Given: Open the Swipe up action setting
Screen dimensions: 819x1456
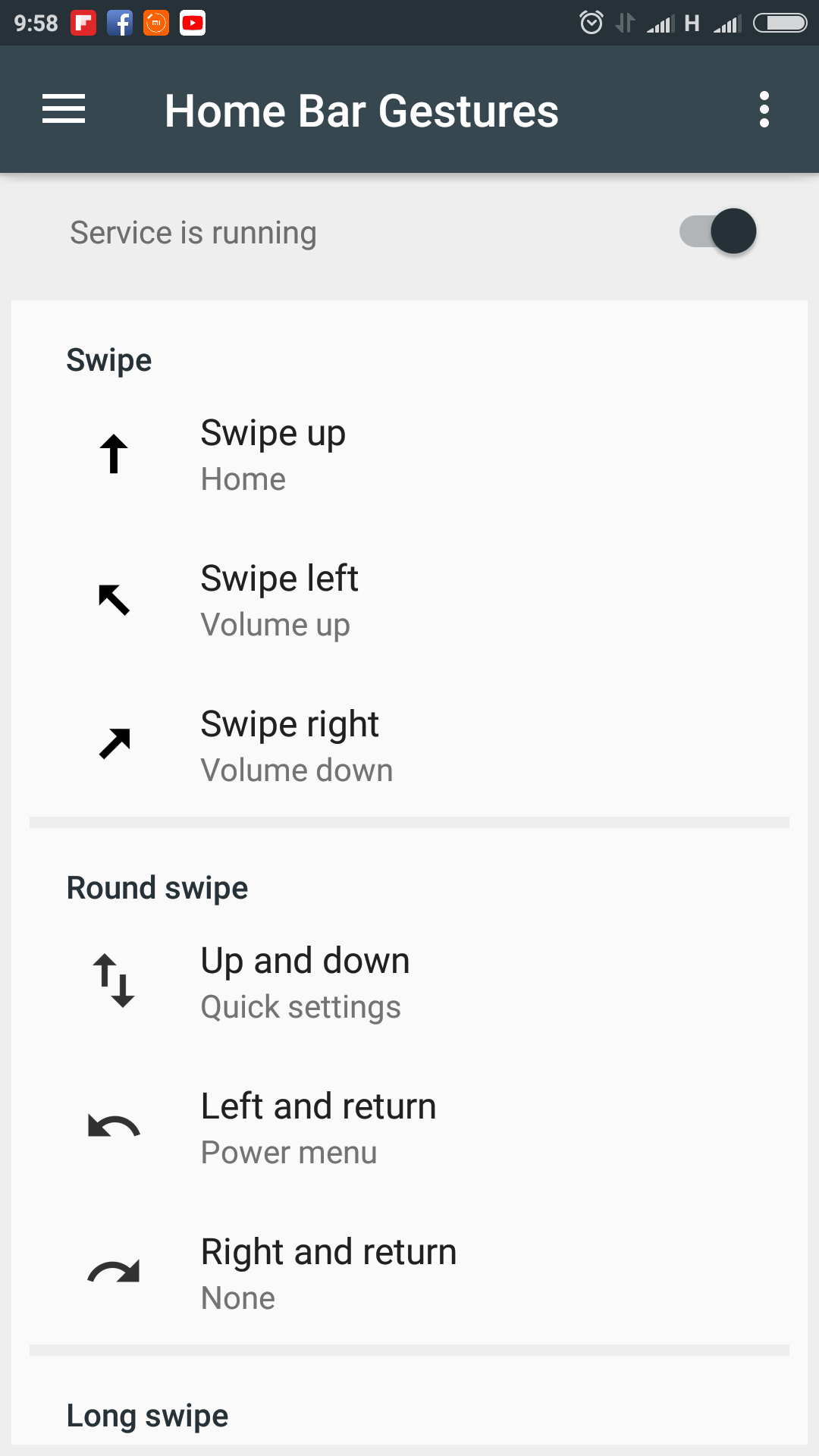Looking at the screenshot, I should pos(409,455).
